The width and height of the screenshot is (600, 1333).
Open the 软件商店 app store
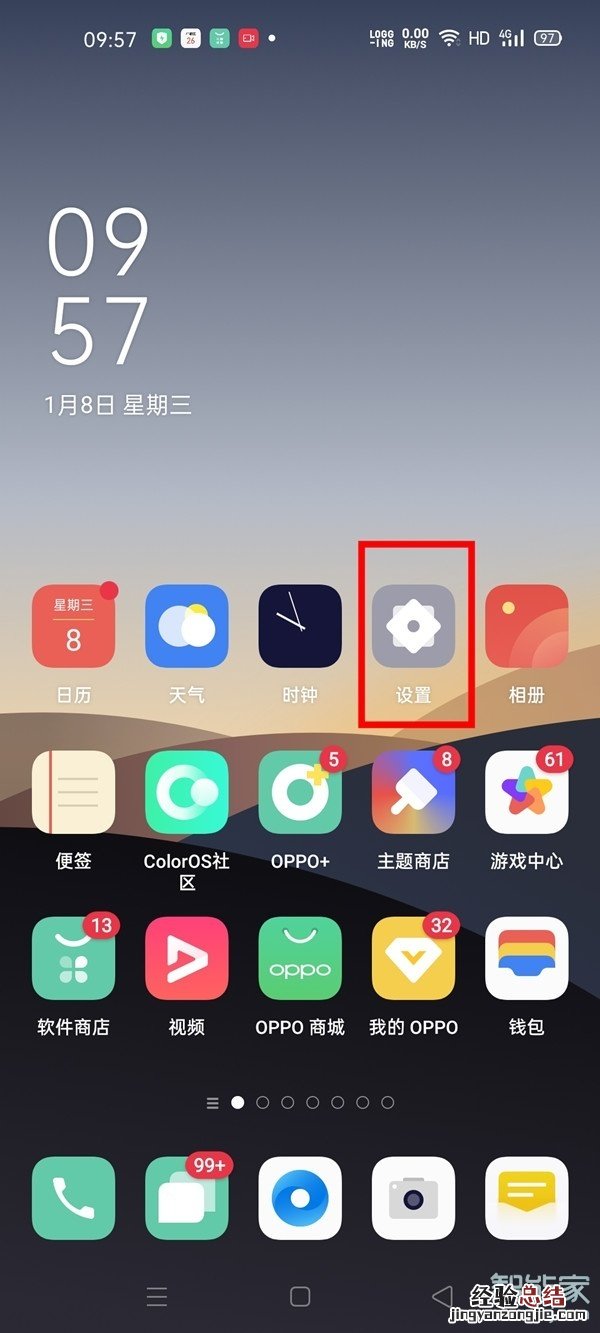(73, 958)
